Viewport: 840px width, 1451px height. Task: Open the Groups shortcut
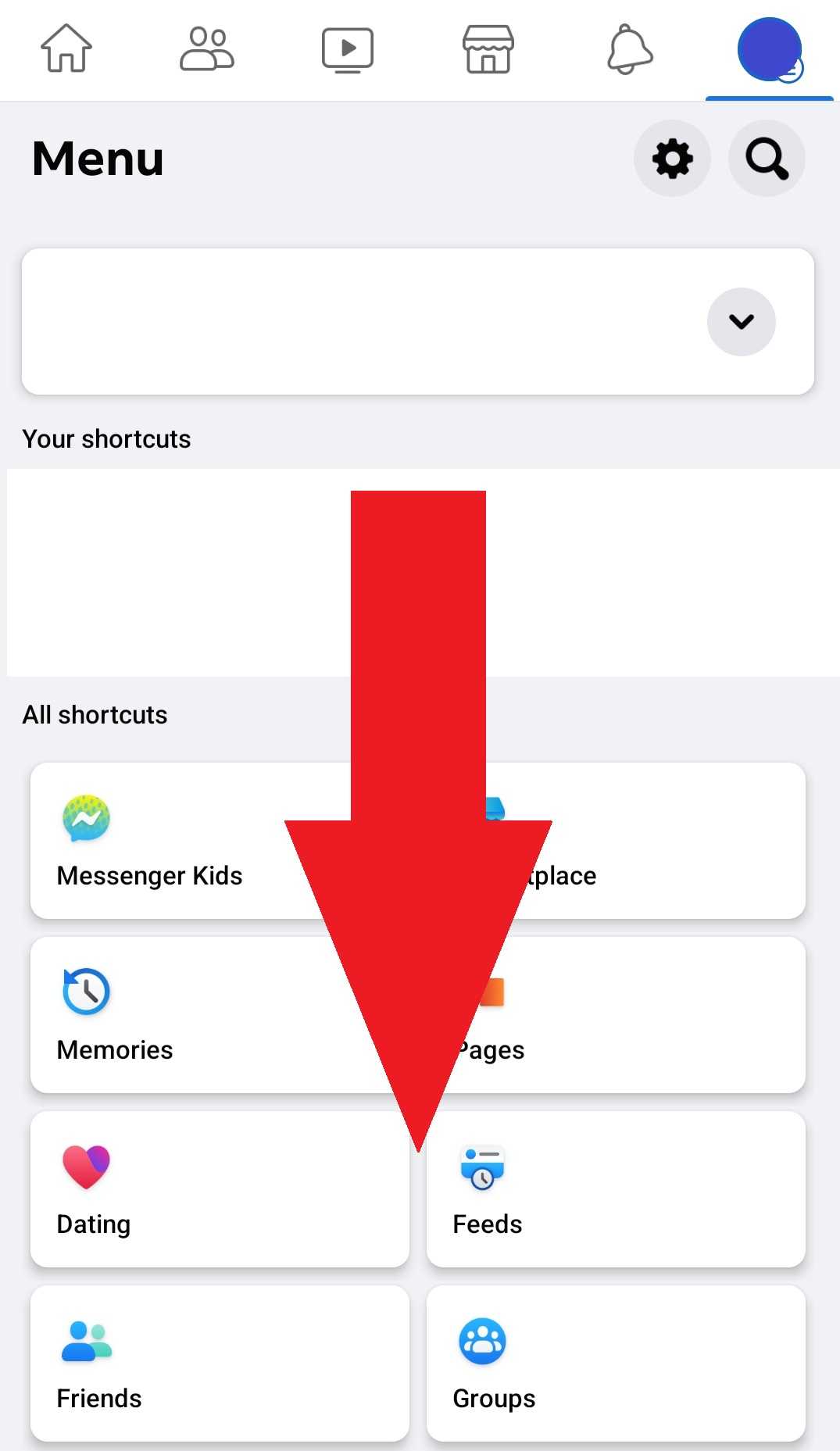tap(616, 1363)
